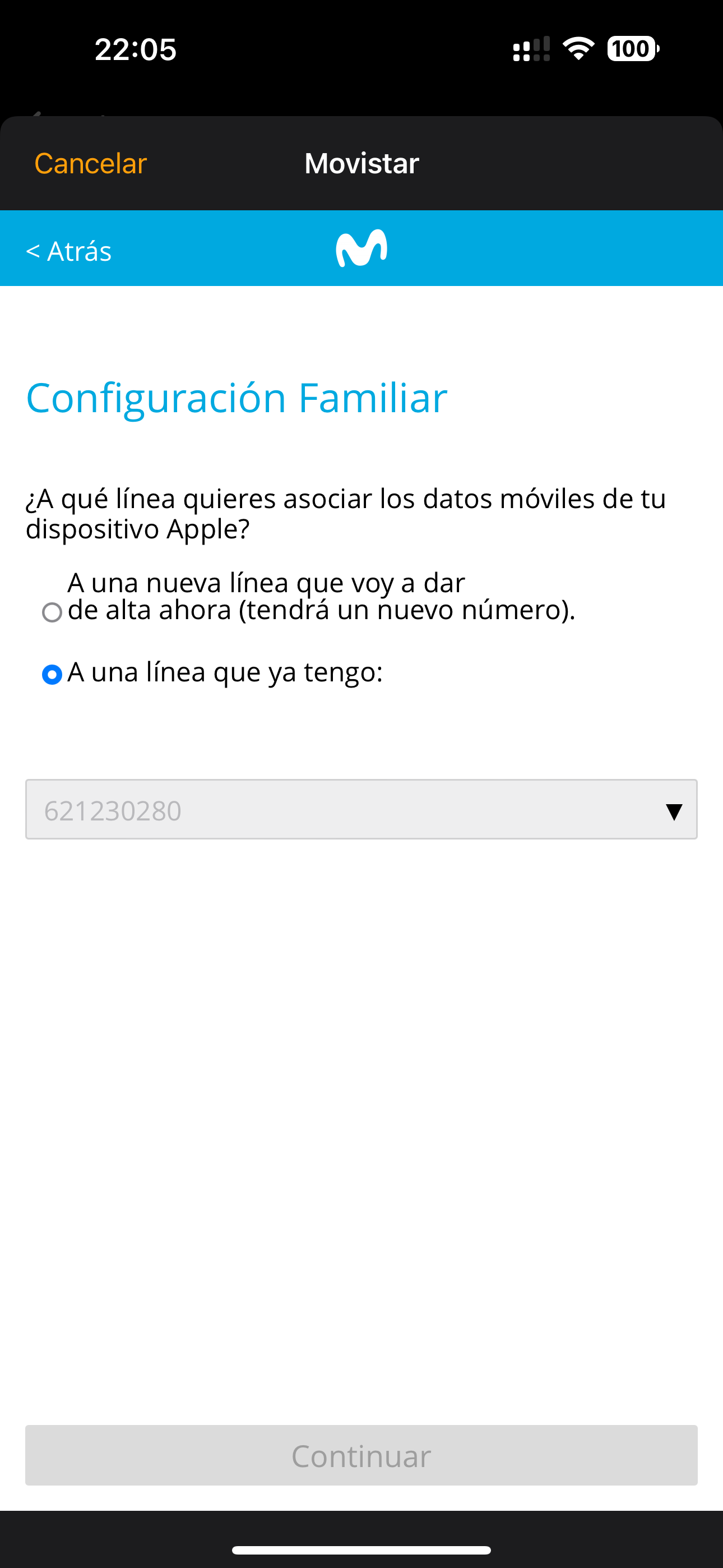The image size is (723, 1568).
Task: Tap the Movistar title in the top bar
Action: [x=361, y=163]
